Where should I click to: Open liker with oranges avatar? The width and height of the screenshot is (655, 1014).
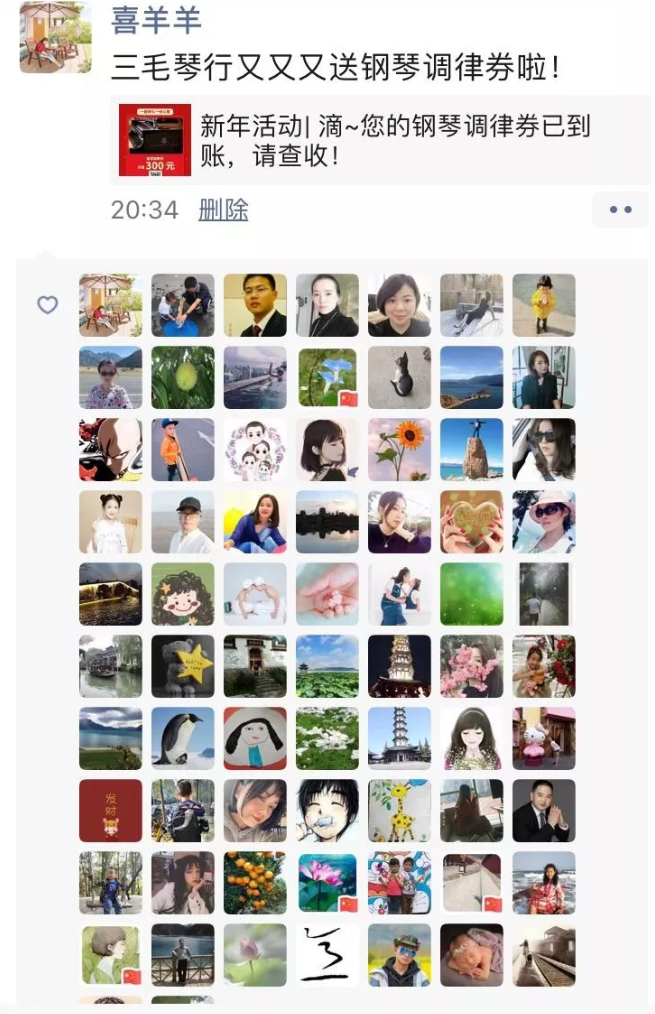click(255, 882)
